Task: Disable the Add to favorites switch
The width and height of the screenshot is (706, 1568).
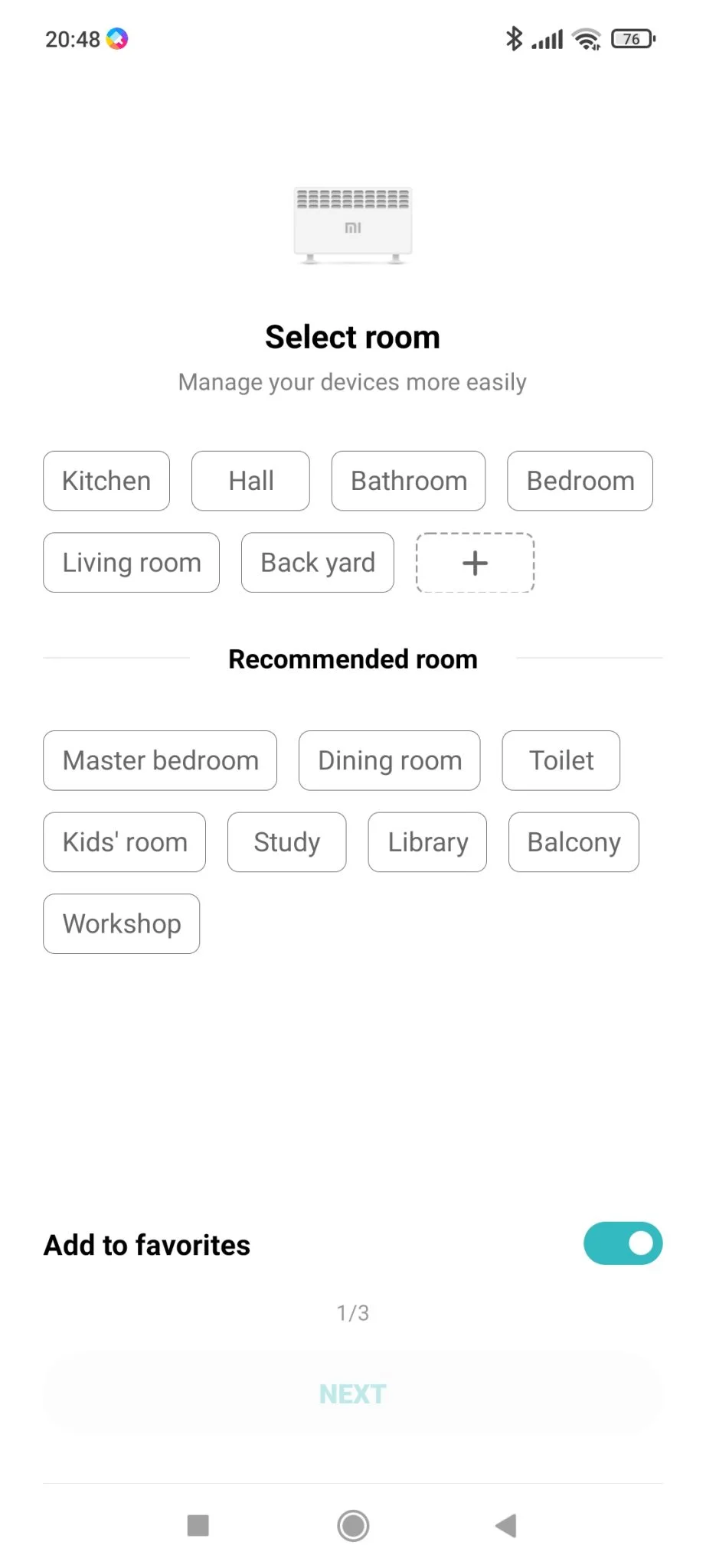Action: 623,1243
